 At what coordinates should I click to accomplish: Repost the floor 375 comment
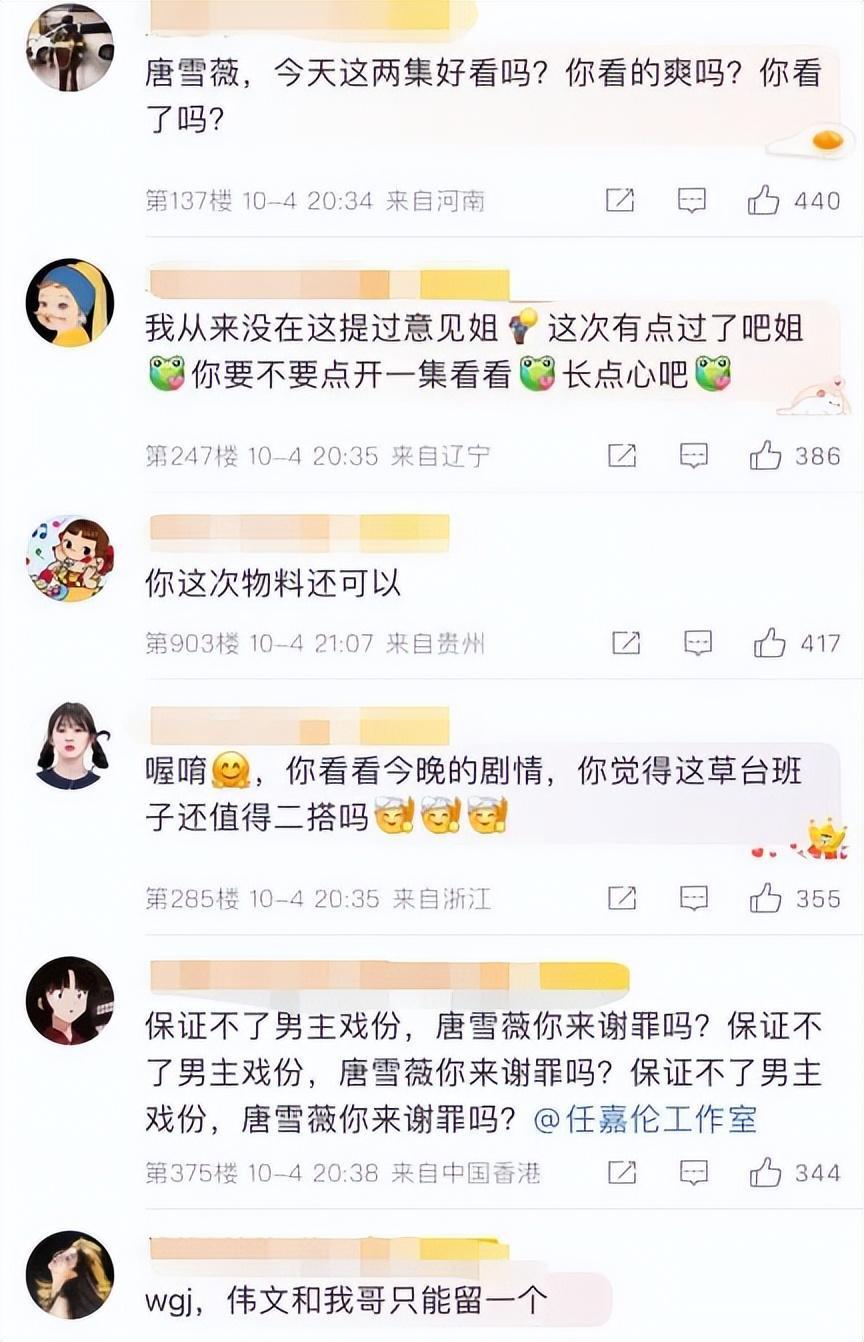622,1172
